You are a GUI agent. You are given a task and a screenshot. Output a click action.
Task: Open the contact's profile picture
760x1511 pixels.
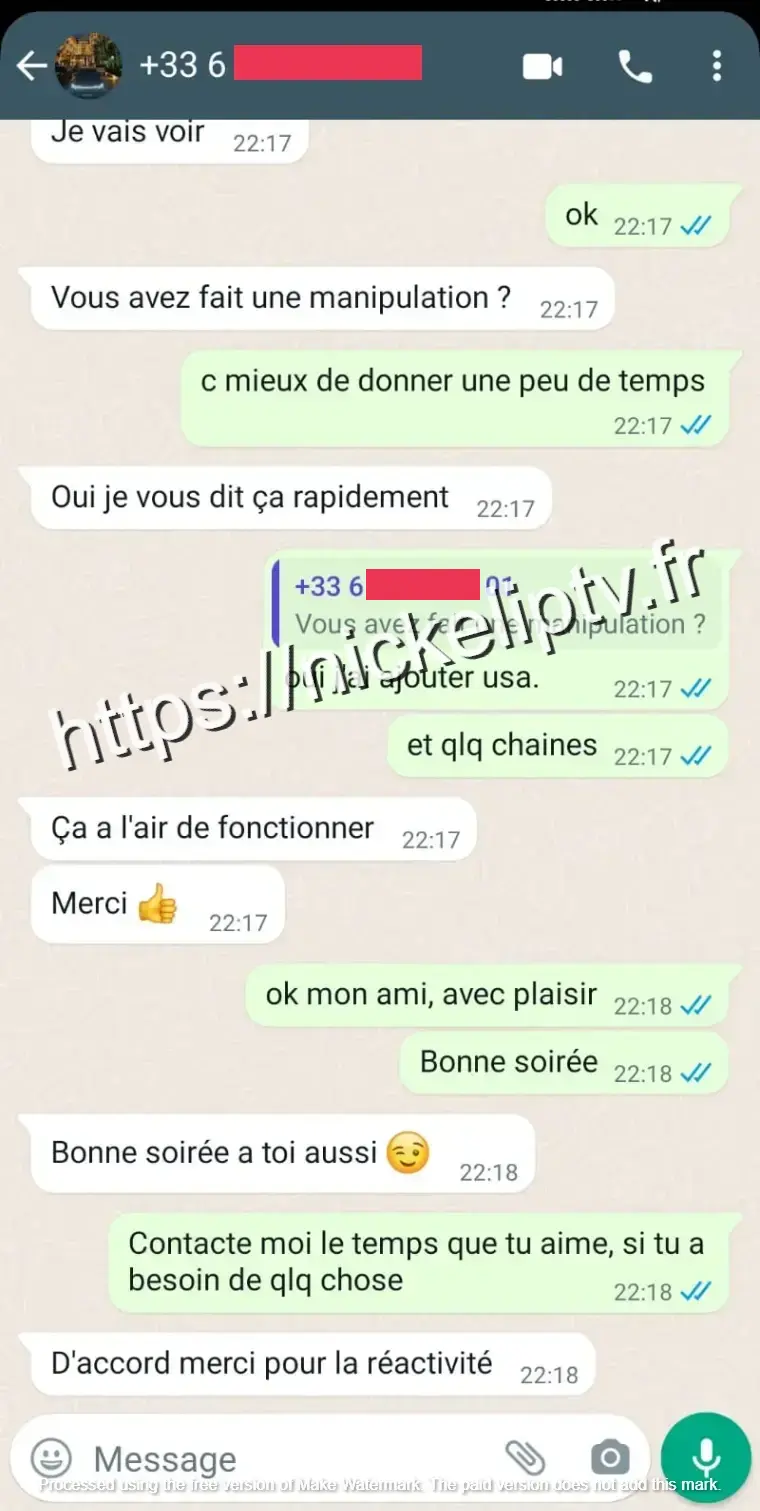88,66
